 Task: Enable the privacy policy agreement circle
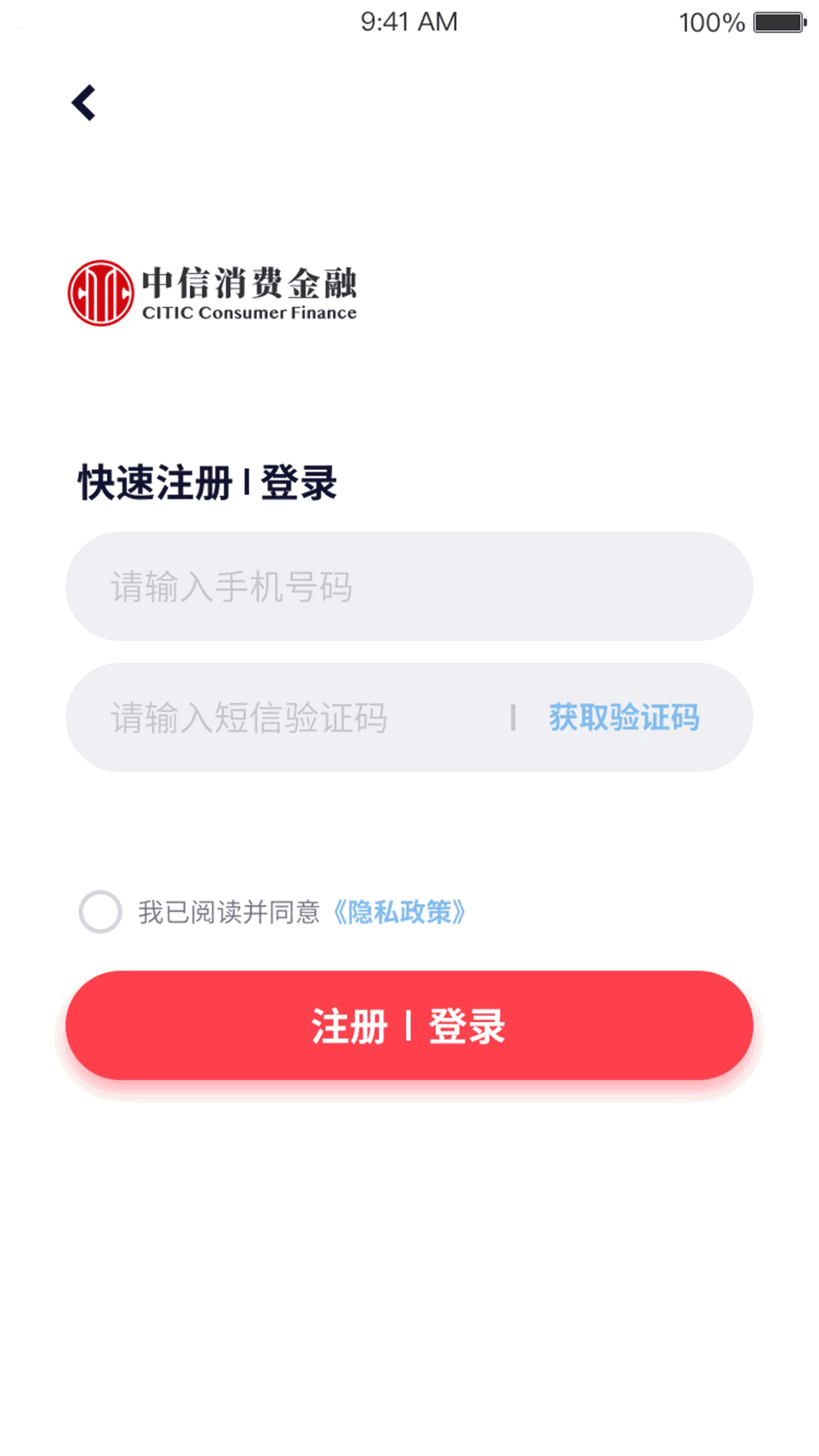click(101, 912)
